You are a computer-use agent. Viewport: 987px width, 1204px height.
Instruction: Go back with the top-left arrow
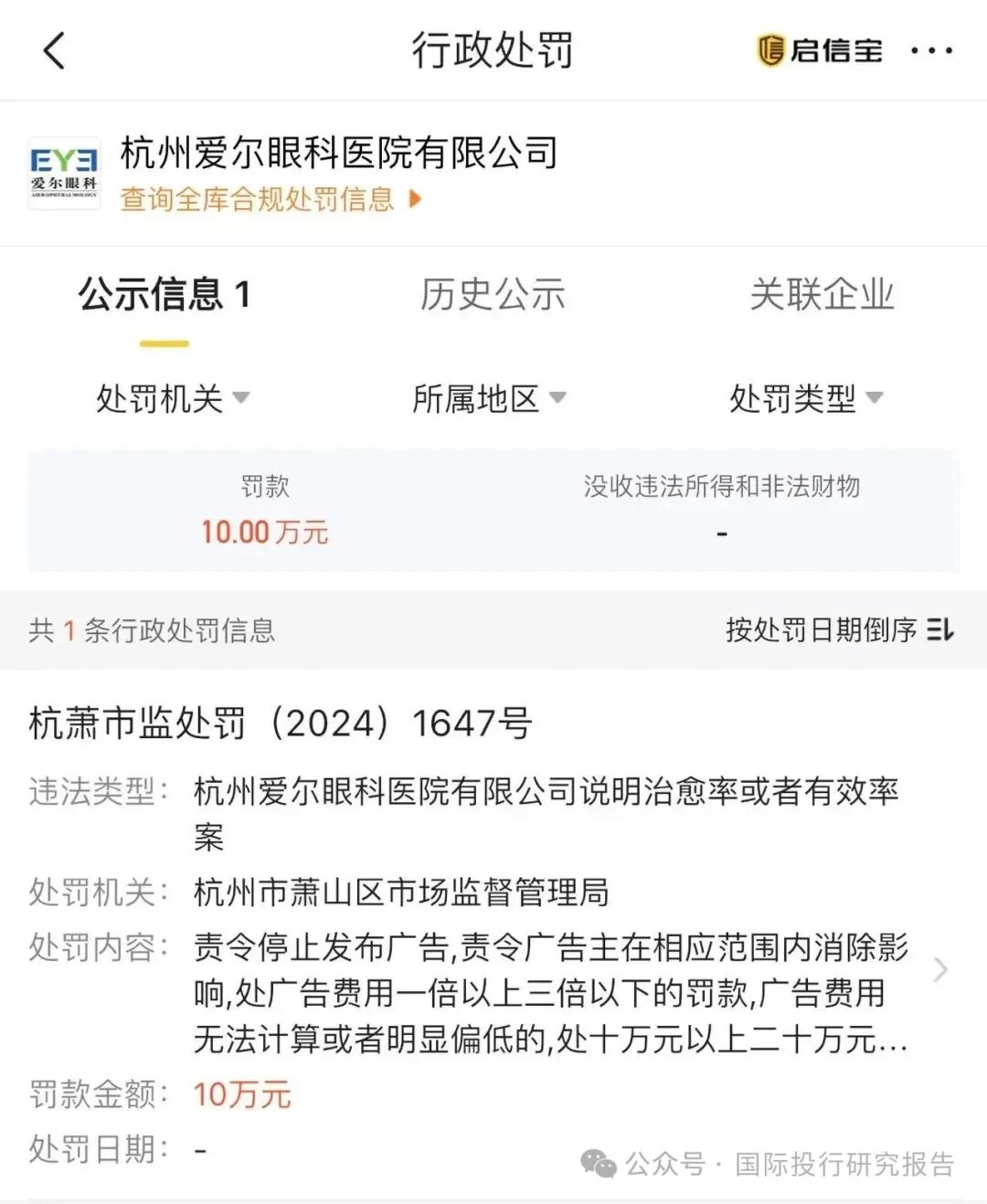[x=55, y=50]
